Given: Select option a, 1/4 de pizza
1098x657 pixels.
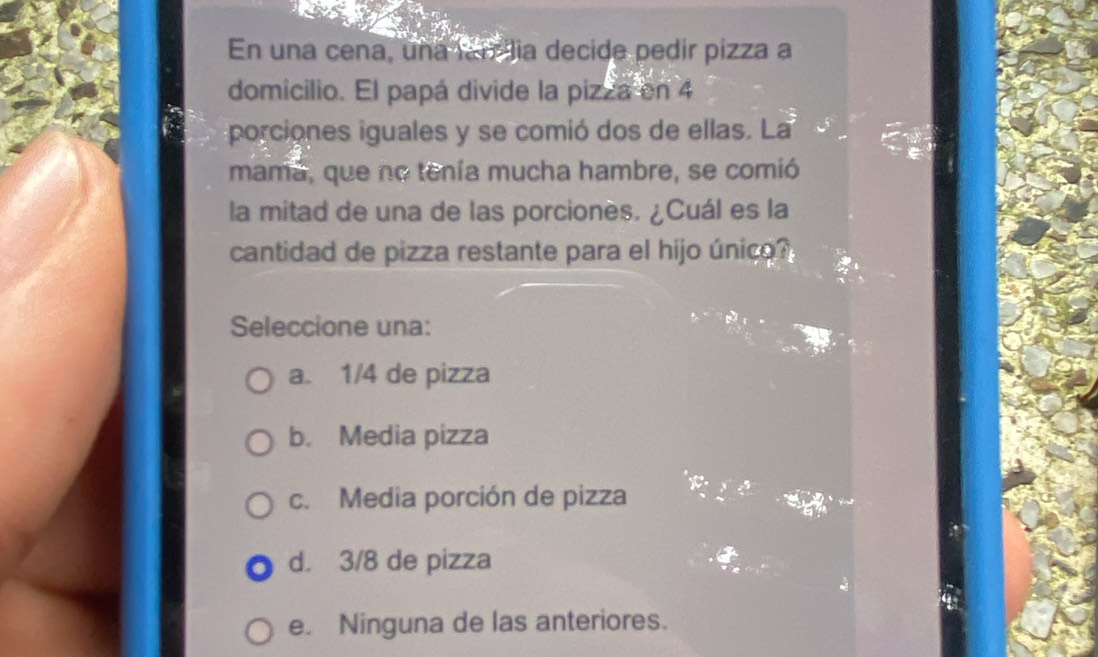Looking at the screenshot, I should (259, 381).
